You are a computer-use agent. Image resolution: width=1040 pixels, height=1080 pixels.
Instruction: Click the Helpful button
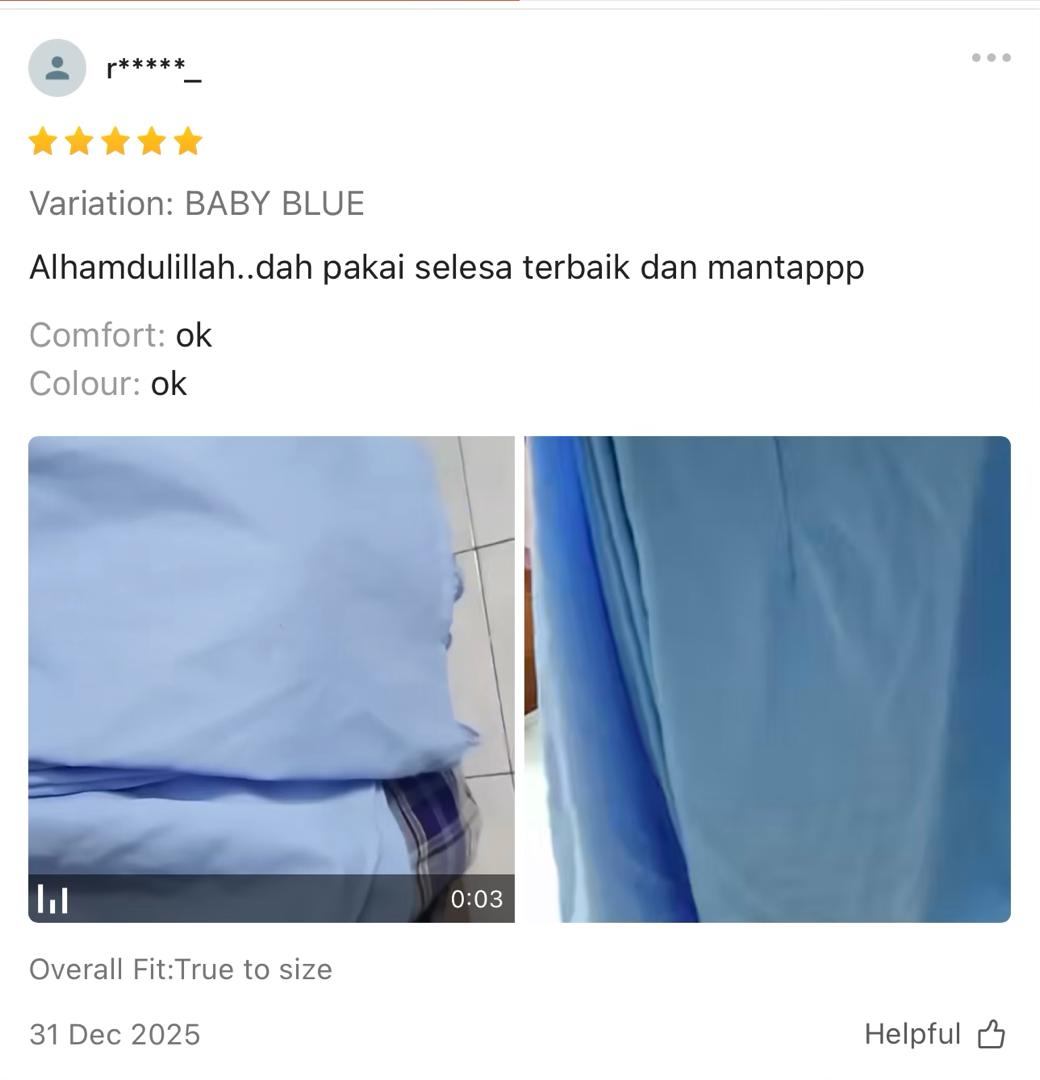pyautogui.click(x=913, y=1034)
